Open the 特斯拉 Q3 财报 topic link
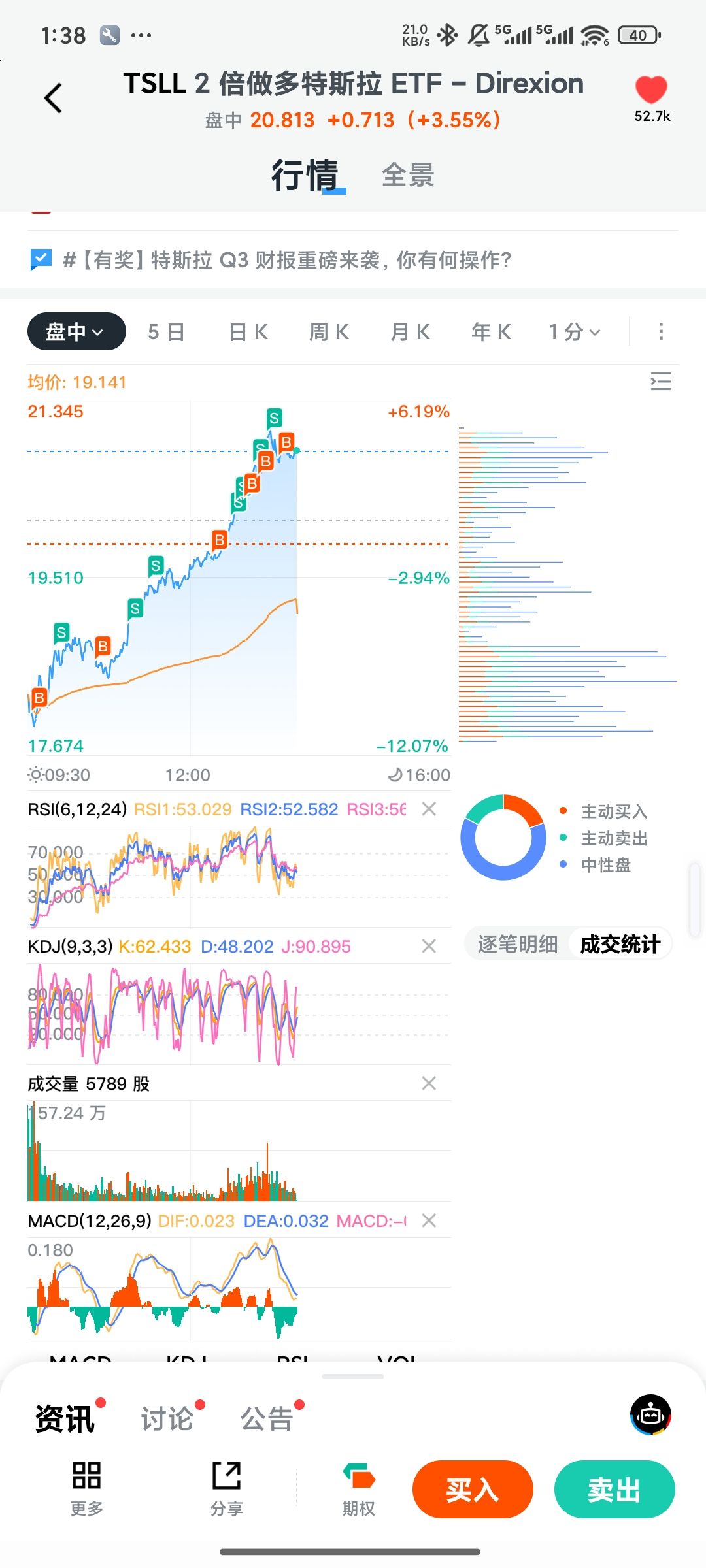Screen dimensions: 706x1568 coord(286,260)
